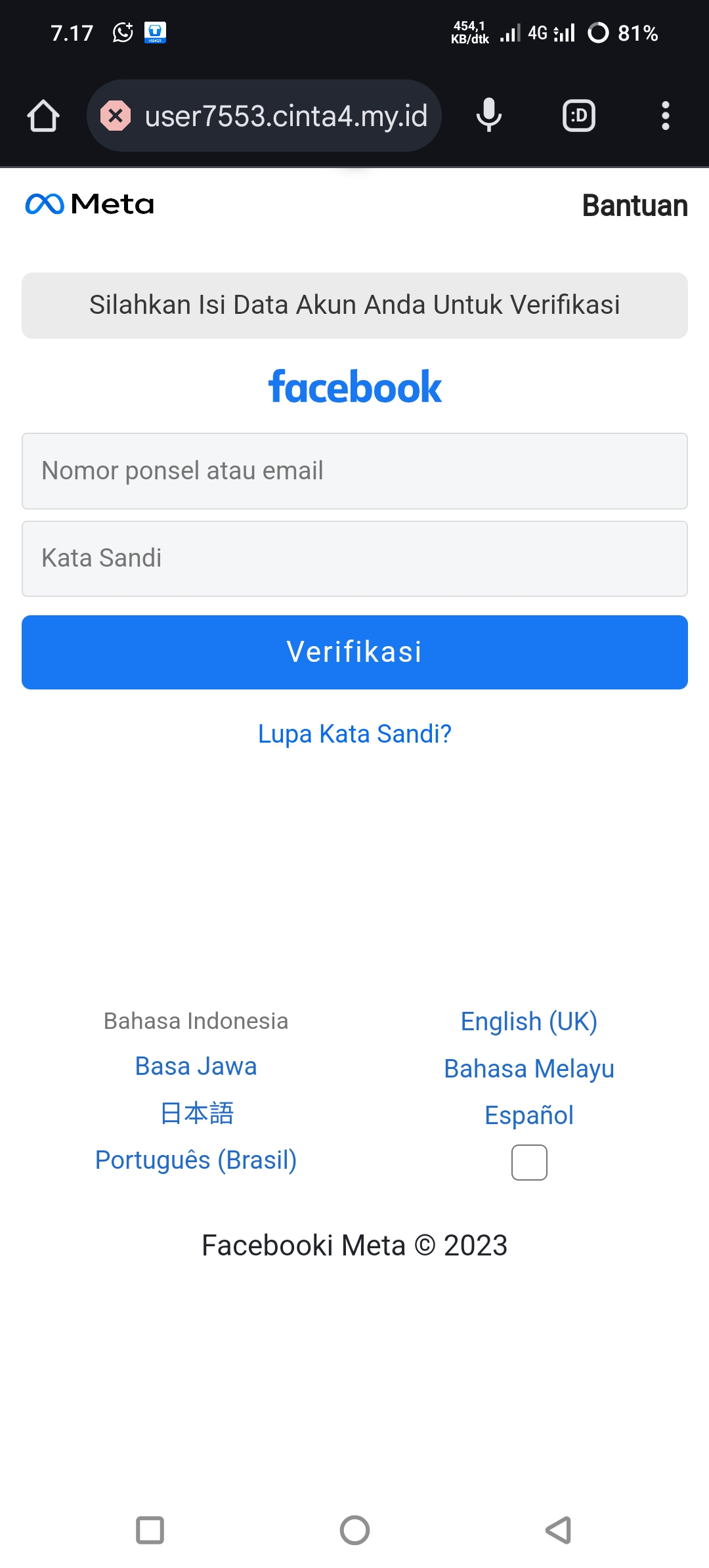Choose Bahasa Melayu language
The width and height of the screenshot is (709, 1568).
tap(528, 1068)
